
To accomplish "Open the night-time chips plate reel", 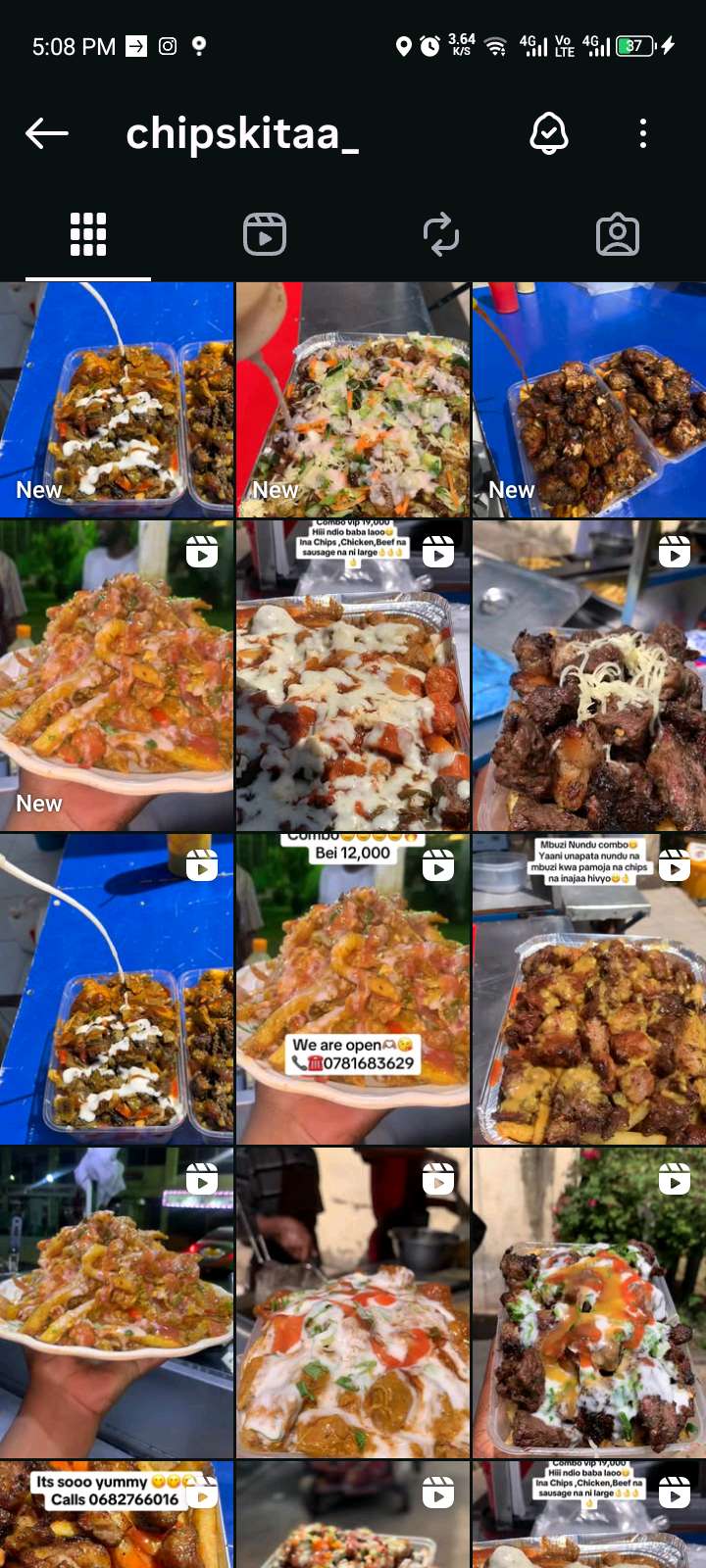I will point(117,1303).
